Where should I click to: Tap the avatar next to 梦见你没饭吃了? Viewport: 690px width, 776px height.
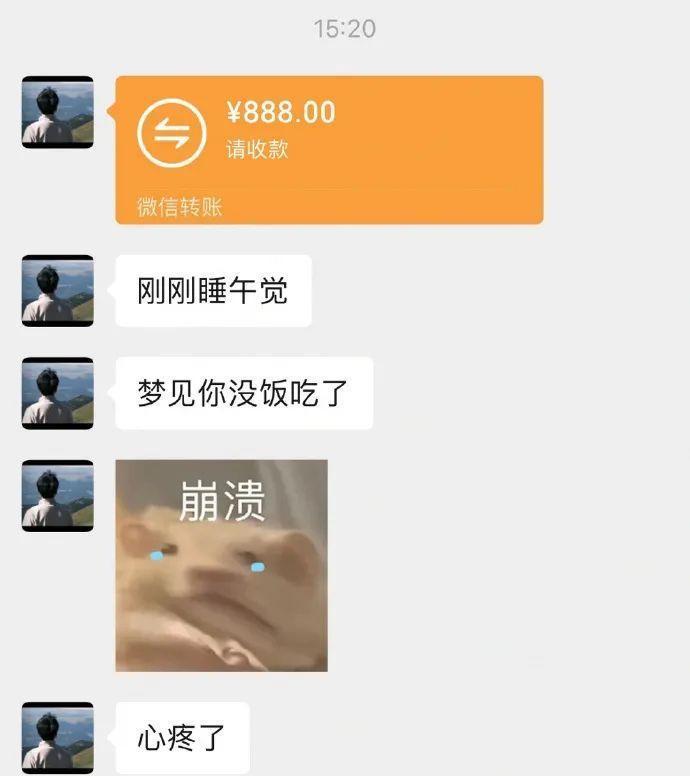pos(57,393)
